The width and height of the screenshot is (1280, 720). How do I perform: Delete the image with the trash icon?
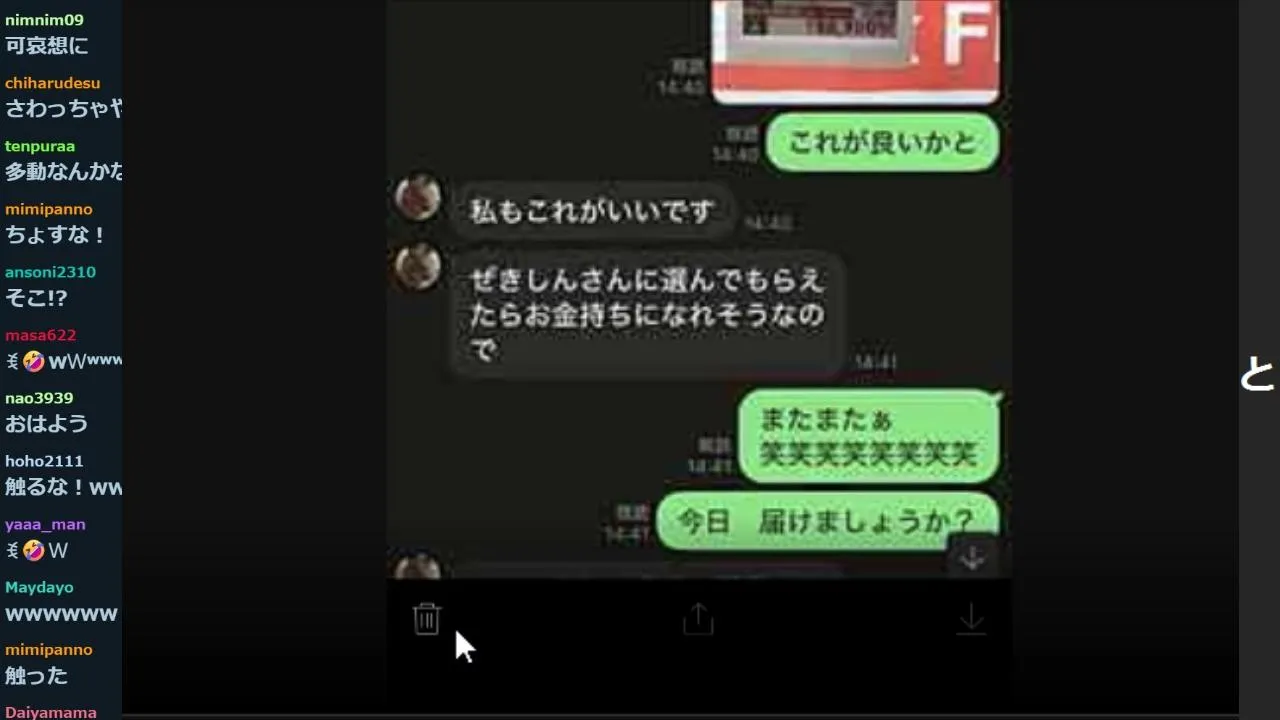pos(427,619)
